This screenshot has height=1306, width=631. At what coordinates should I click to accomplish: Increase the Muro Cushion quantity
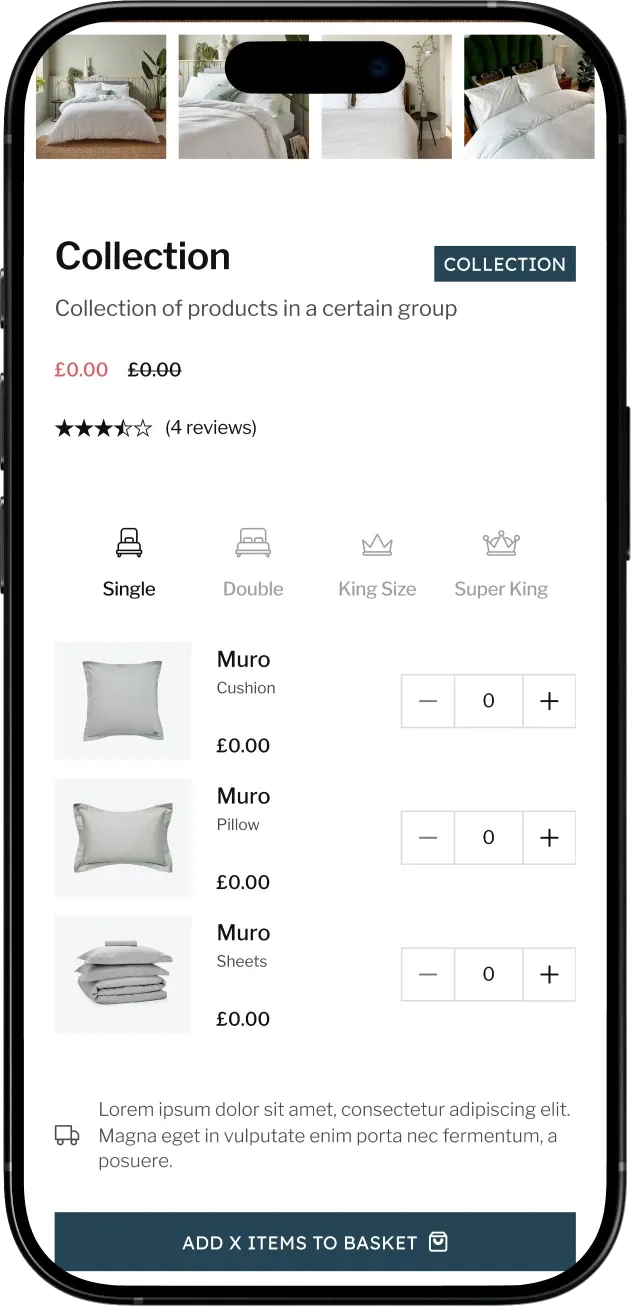(x=549, y=701)
